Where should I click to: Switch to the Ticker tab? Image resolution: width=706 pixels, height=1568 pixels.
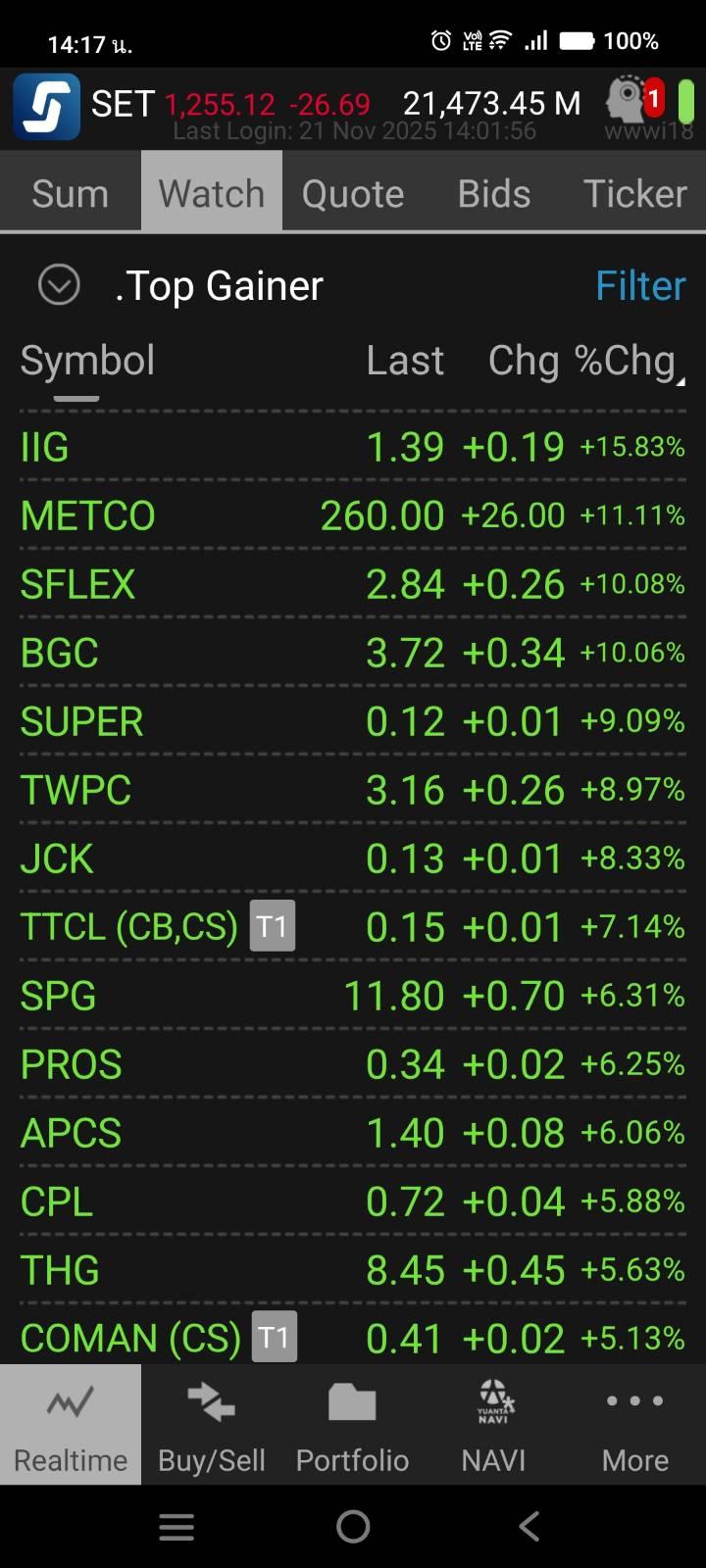tap(634, 193)
